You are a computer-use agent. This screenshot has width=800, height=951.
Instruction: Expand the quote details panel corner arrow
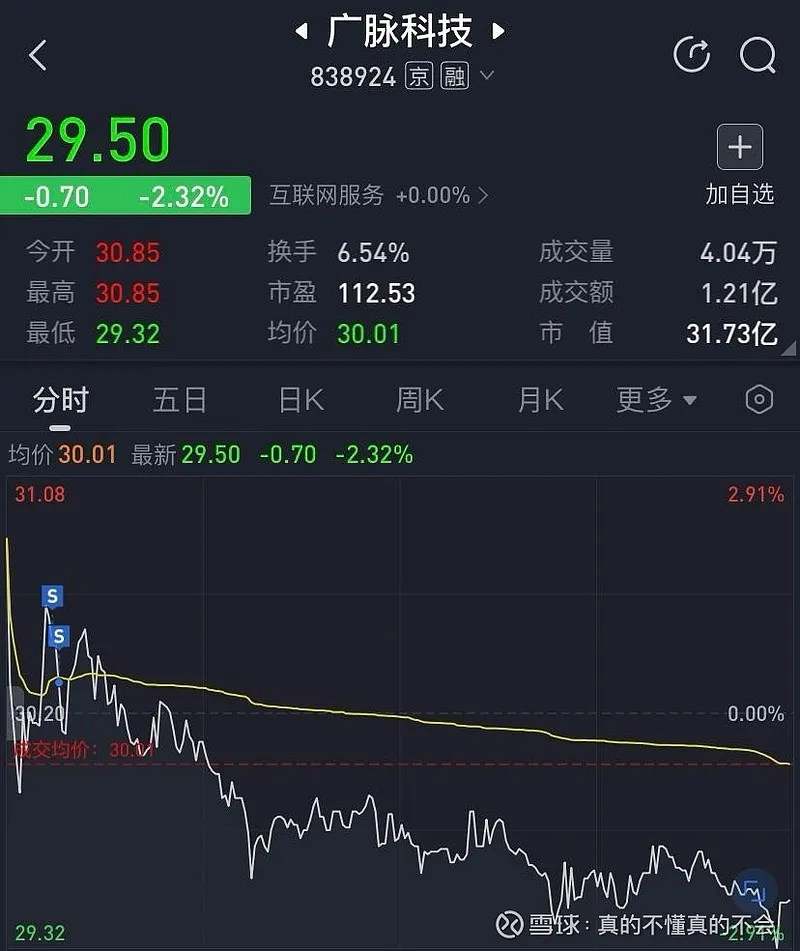click(789, 348)
